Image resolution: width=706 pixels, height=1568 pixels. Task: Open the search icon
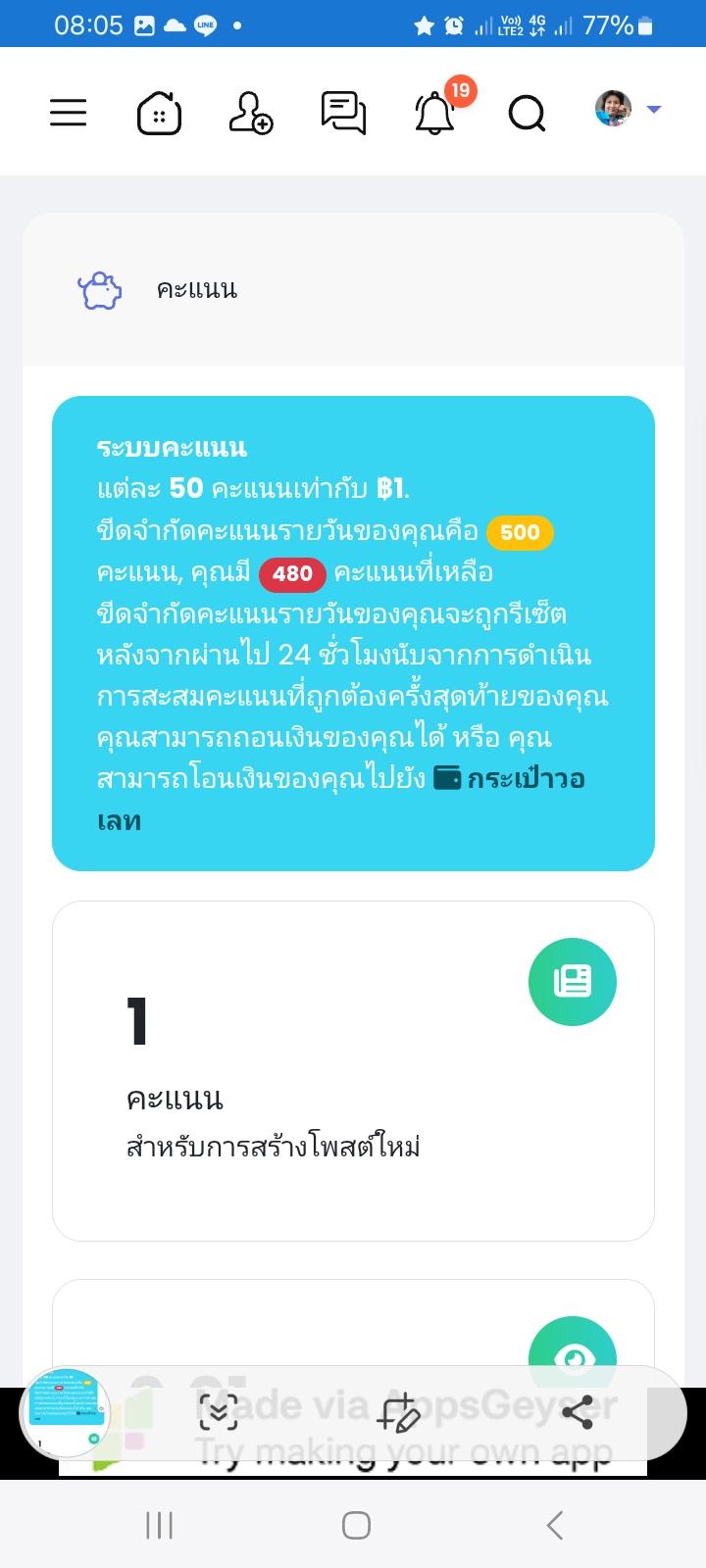527,113
